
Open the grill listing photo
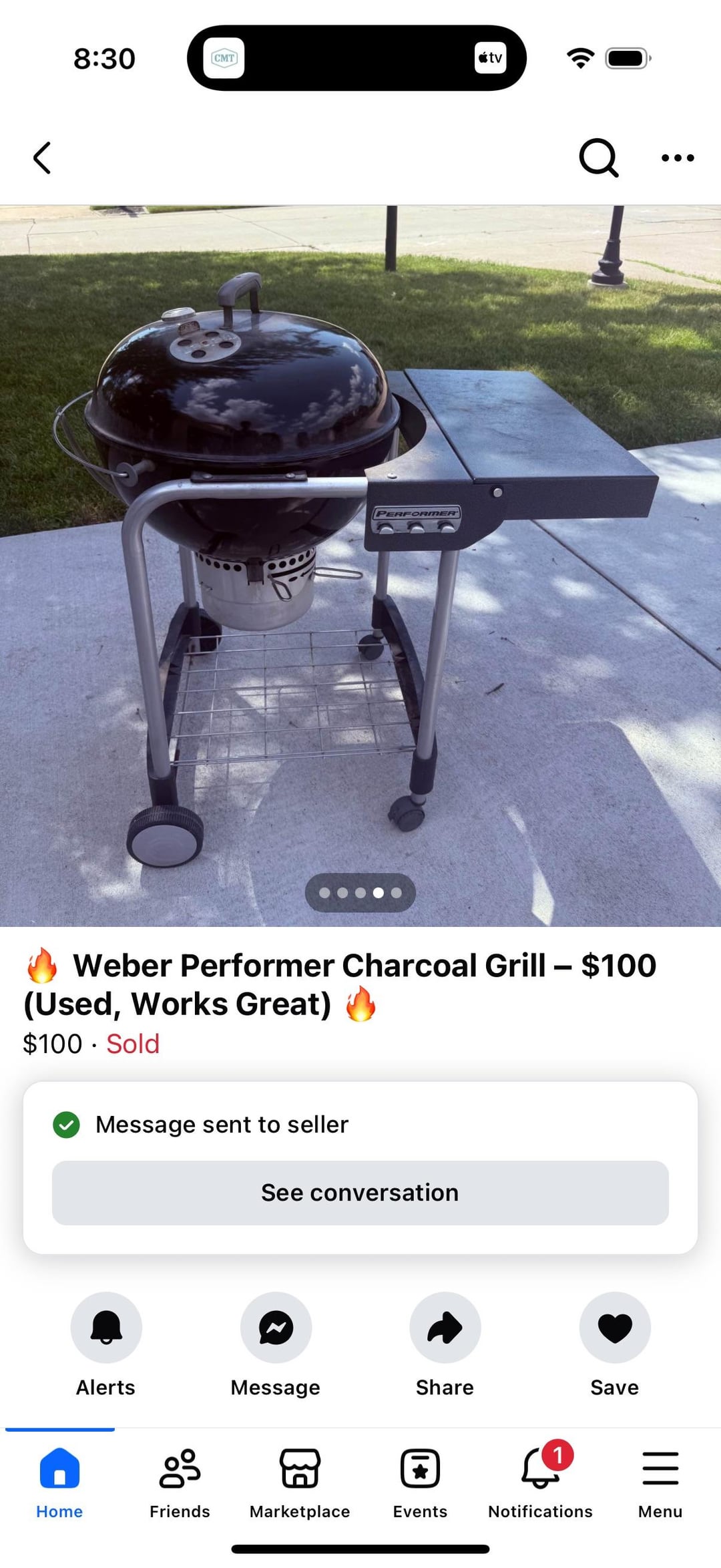[360, 565]
